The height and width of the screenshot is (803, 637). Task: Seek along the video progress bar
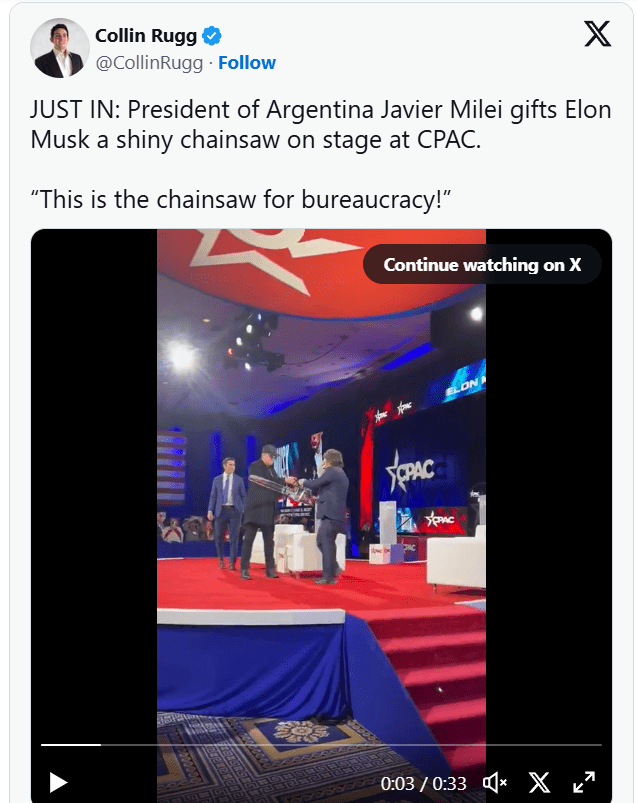(320, 745)
